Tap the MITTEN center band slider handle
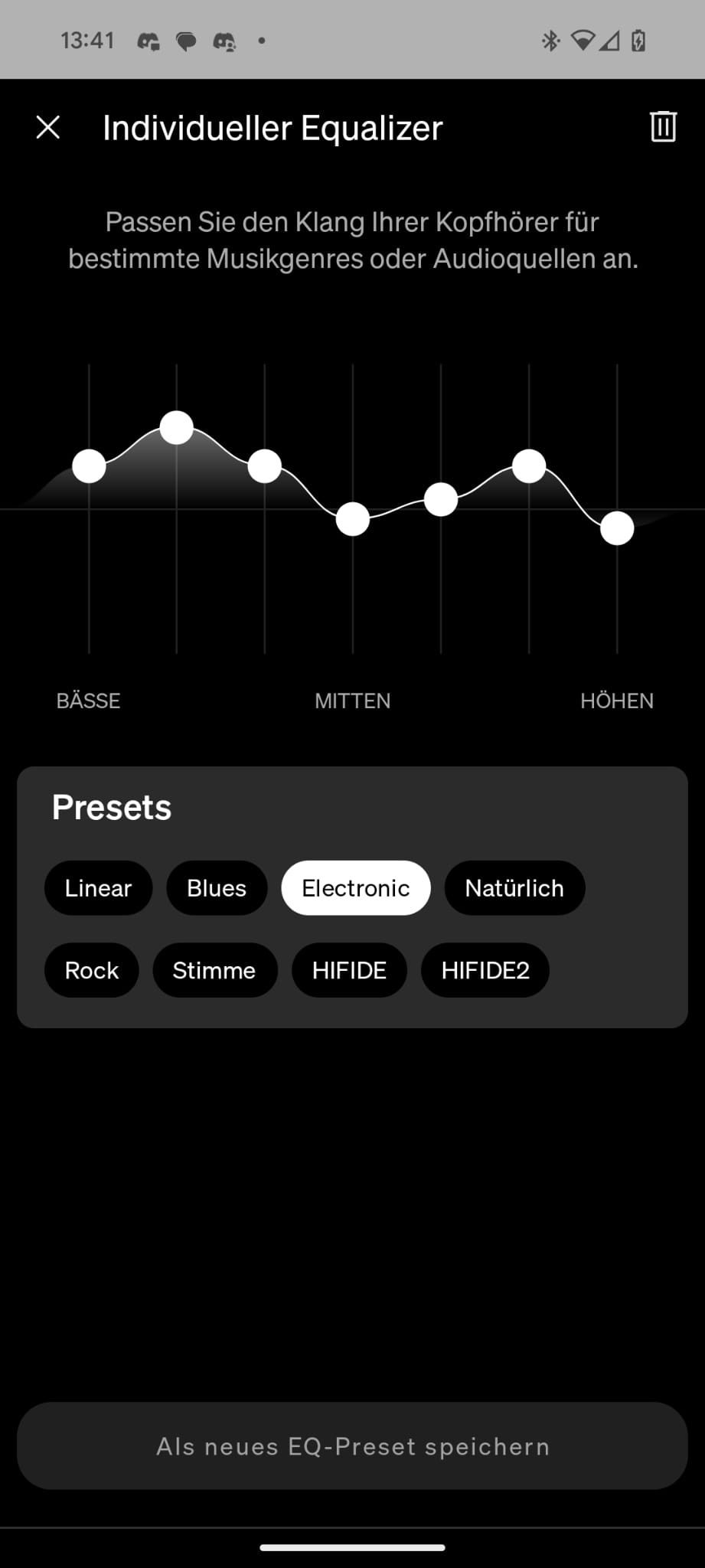The image size is (705, 1568). pyautogui.click(x=353, y=519)
